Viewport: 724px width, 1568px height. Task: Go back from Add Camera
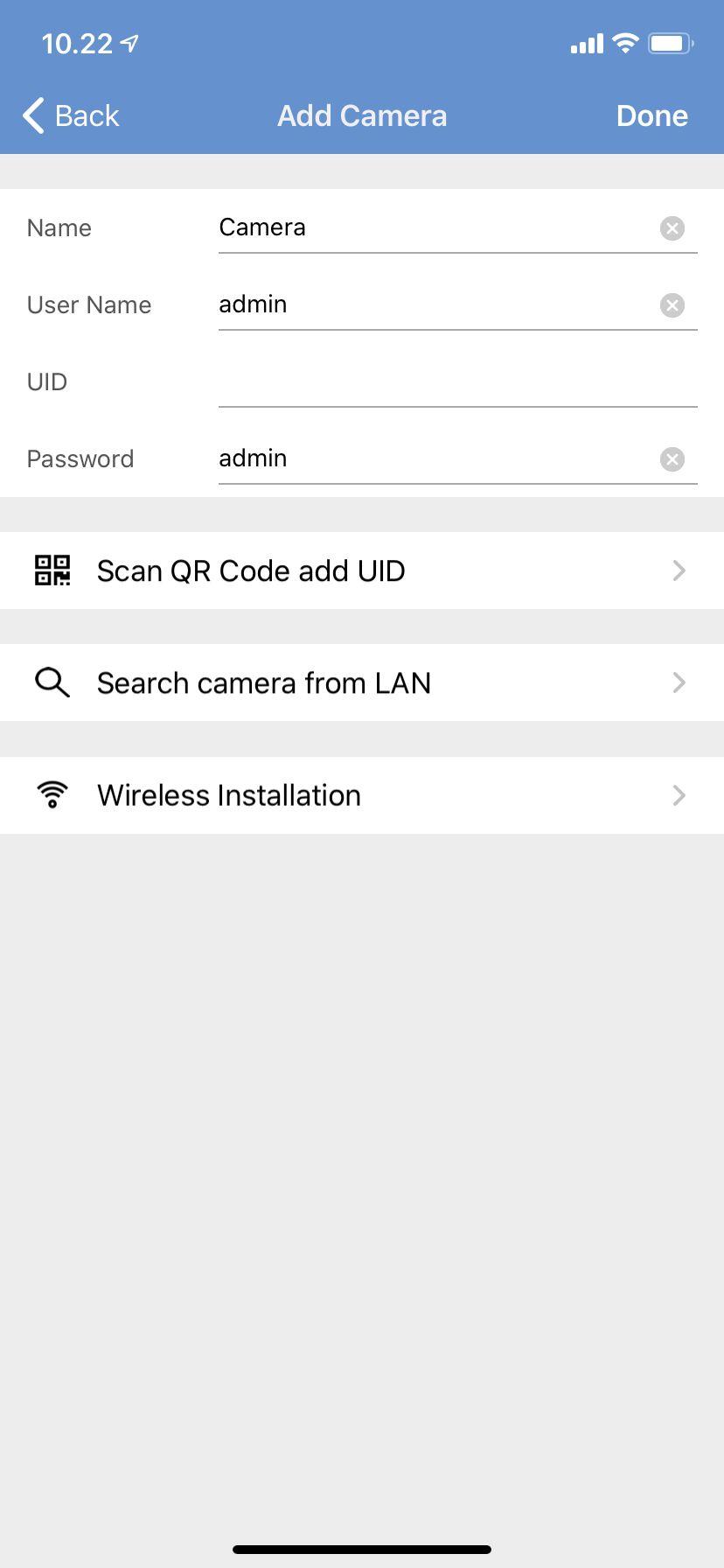(71, 115)
